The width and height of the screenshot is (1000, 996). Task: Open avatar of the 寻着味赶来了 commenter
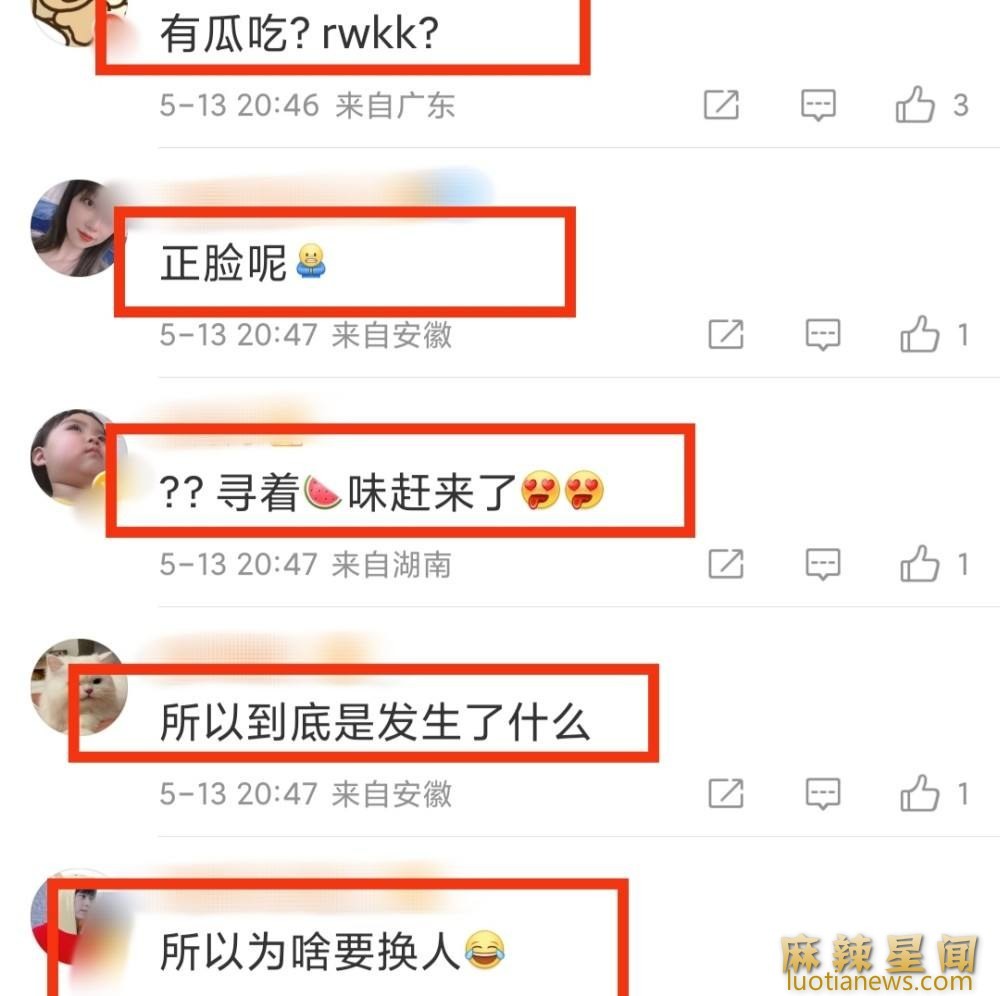tap(70, 455)
